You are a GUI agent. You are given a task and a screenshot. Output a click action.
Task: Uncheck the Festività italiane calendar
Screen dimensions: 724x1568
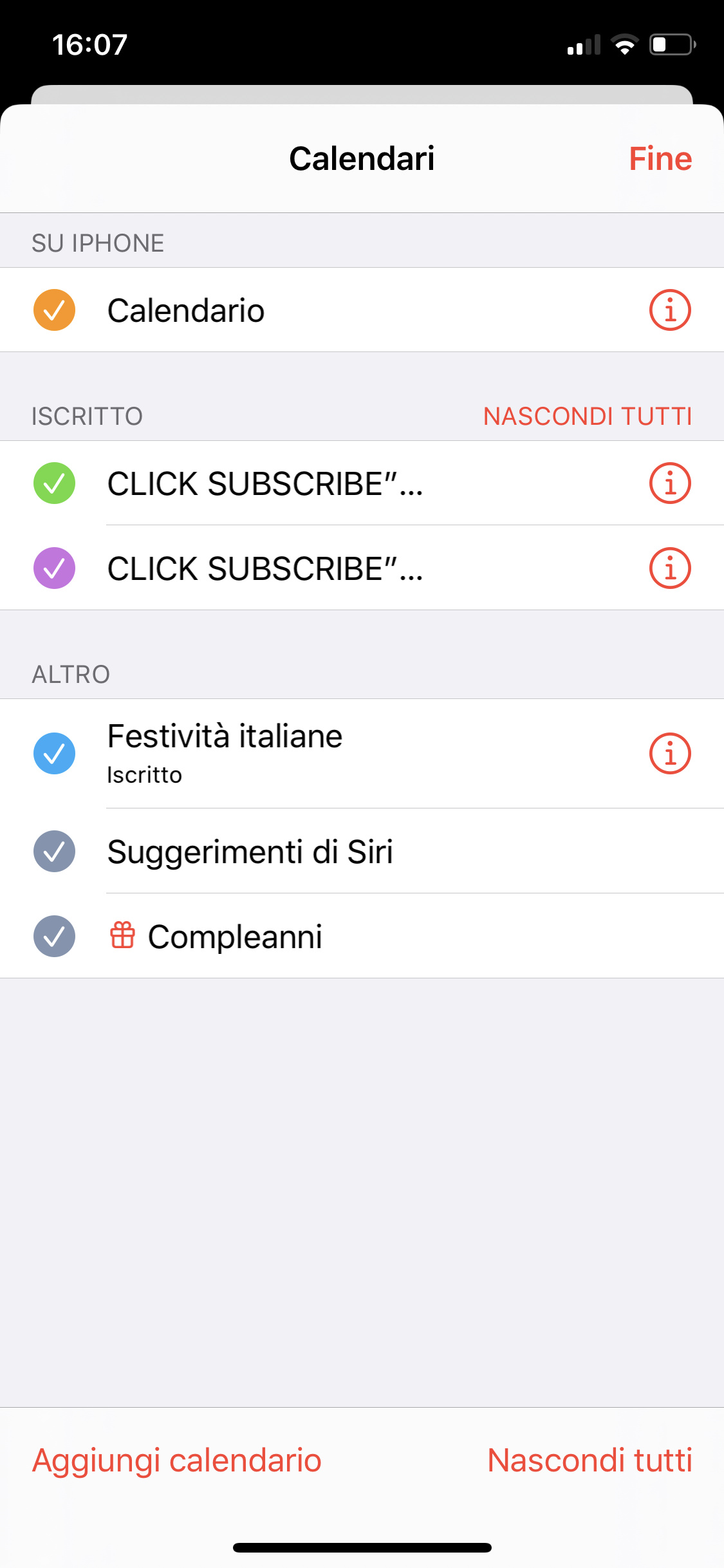(55, 753)
